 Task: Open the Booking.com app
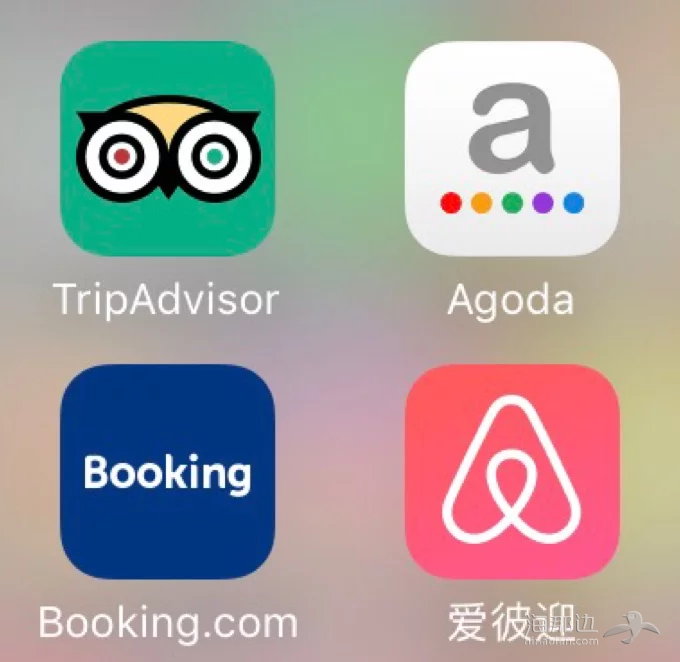point(167,471)
